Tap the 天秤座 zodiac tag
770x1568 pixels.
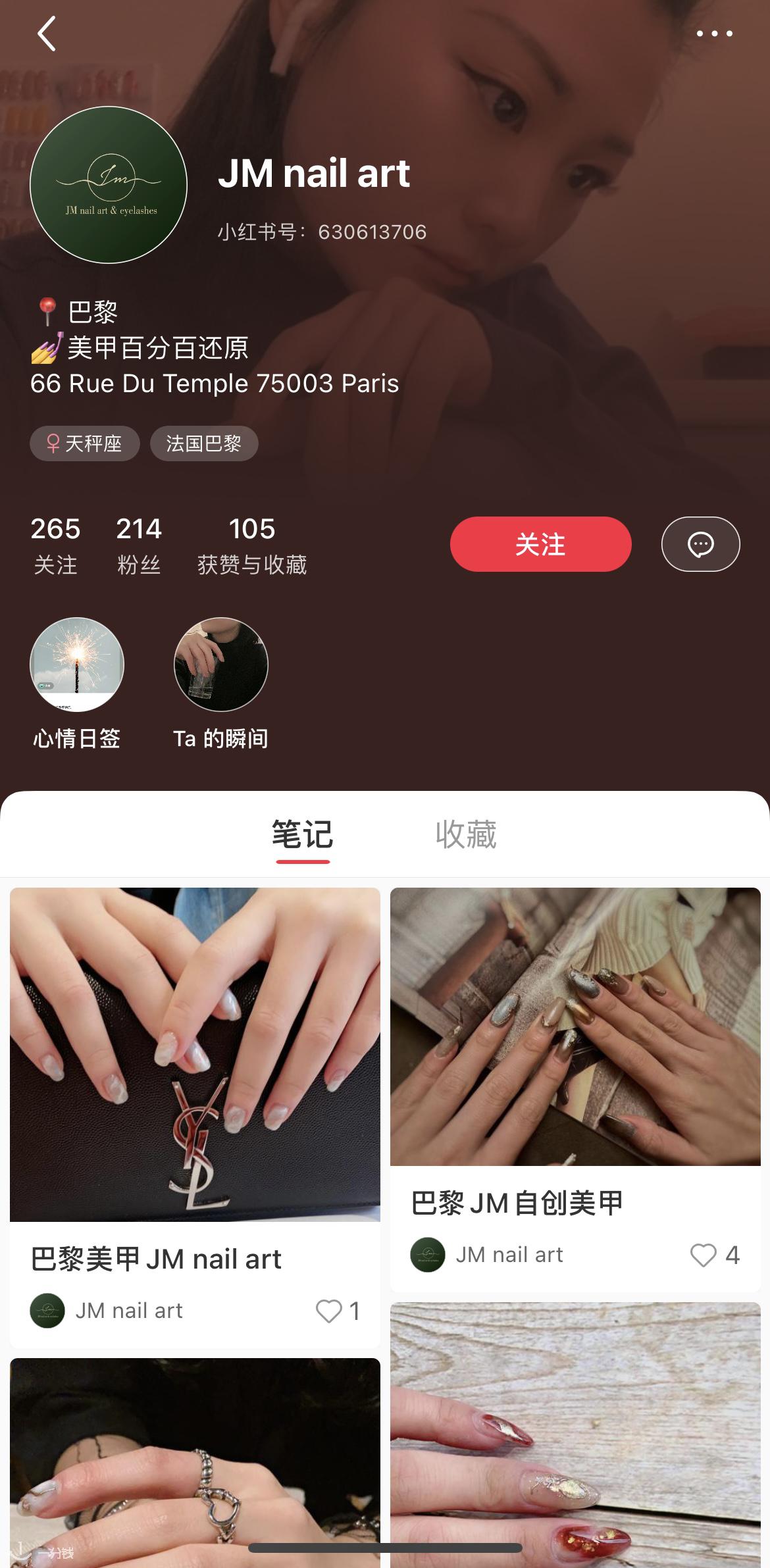click(x=85, y=443)
